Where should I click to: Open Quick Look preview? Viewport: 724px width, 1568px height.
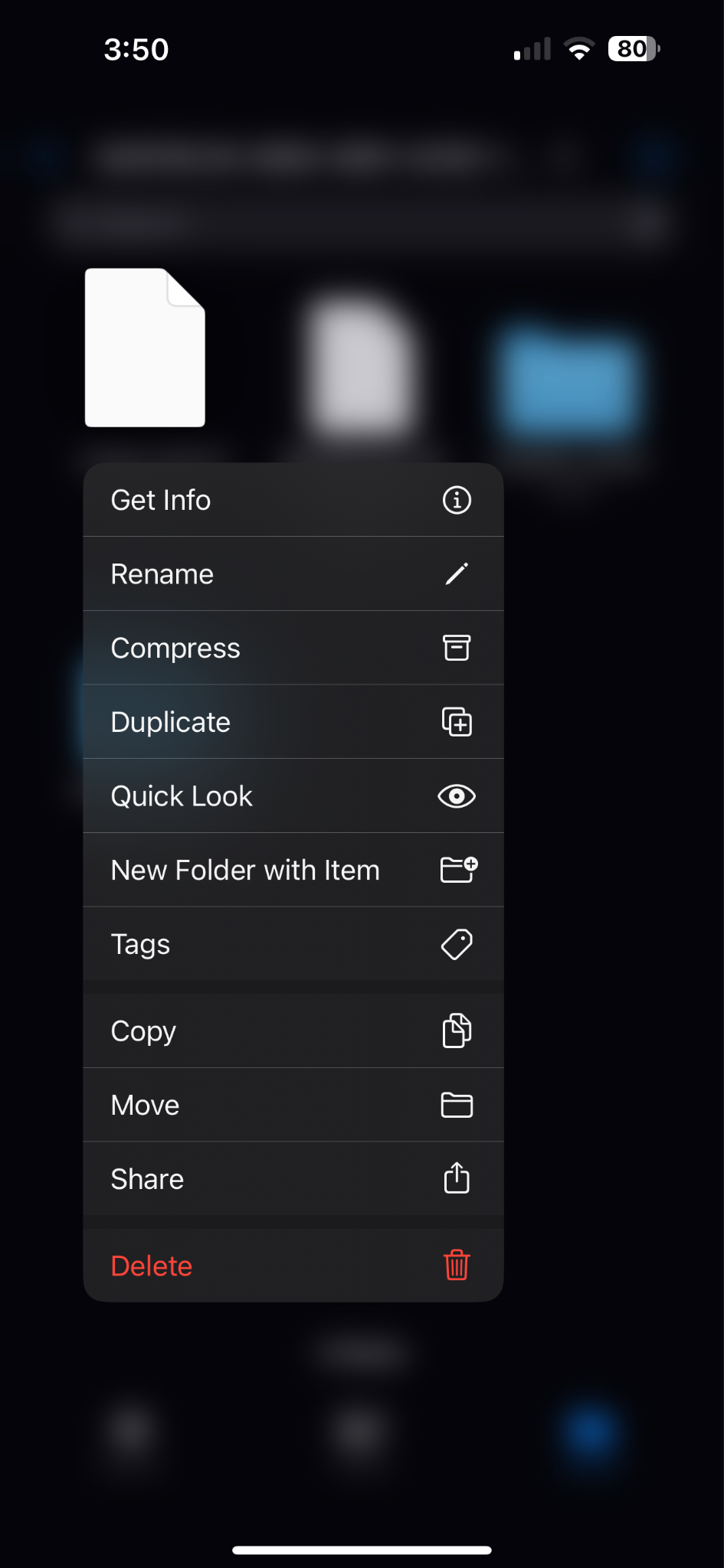[x=293, y=796]
